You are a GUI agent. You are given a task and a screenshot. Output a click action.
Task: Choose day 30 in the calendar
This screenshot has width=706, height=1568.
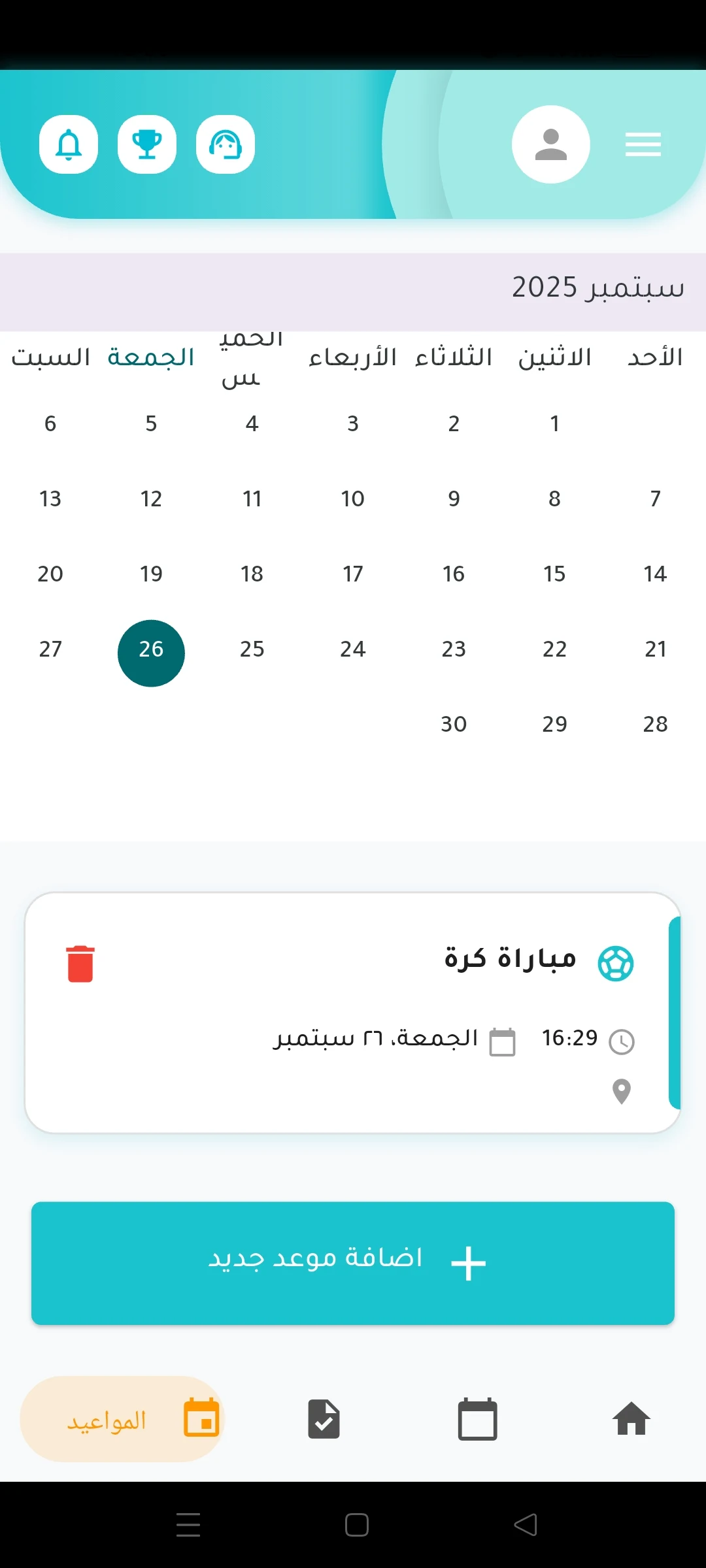(454, 725)
